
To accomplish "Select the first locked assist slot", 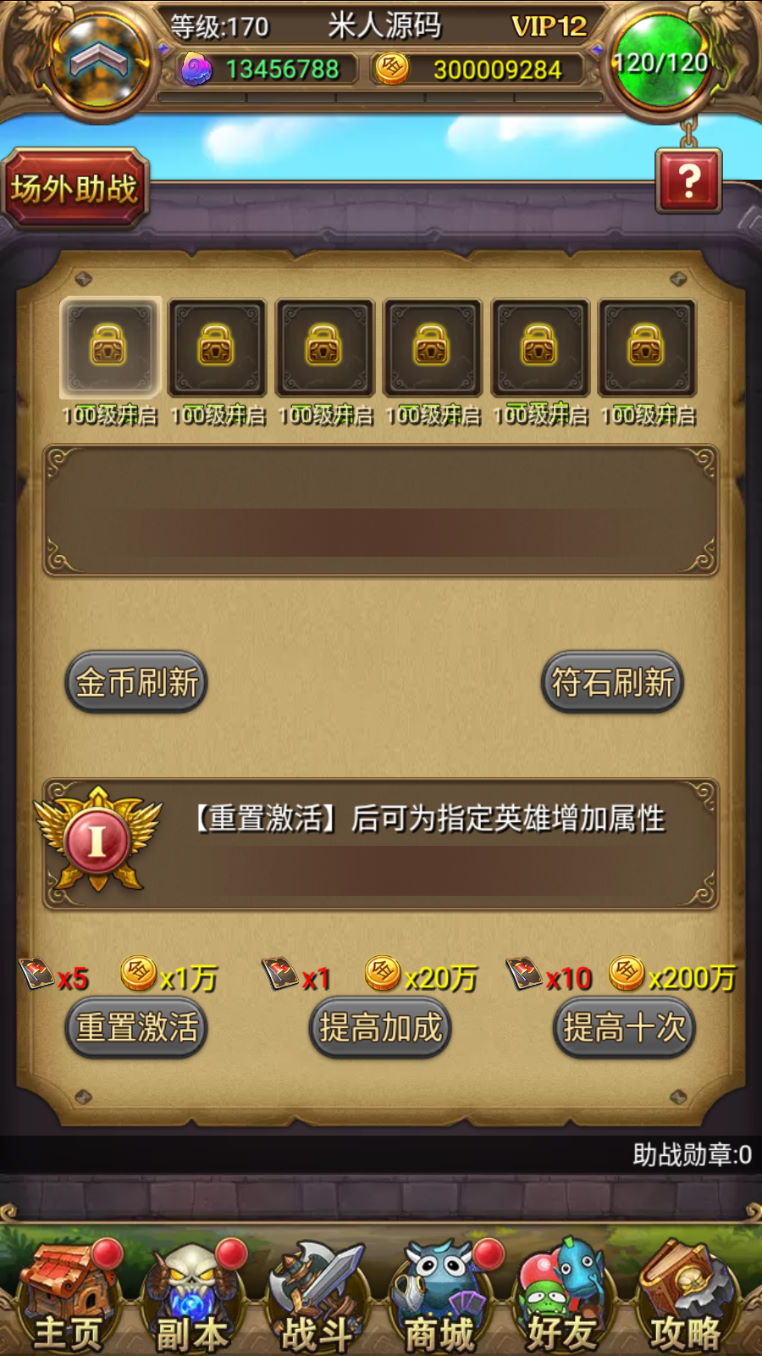I will point(109,347).
